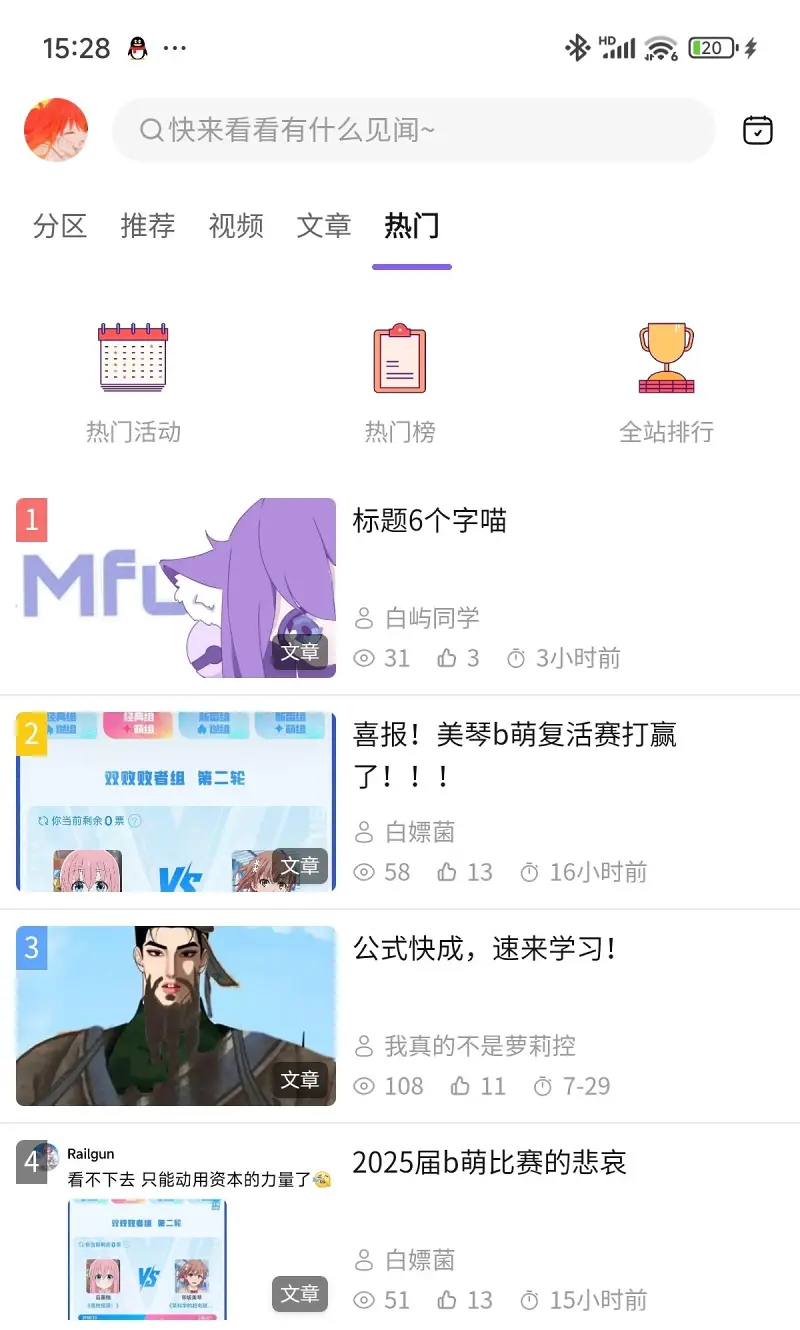Switch to the 分区 tab
Image resolution: width=800 pixels, height=1330 pixels.
60,226
